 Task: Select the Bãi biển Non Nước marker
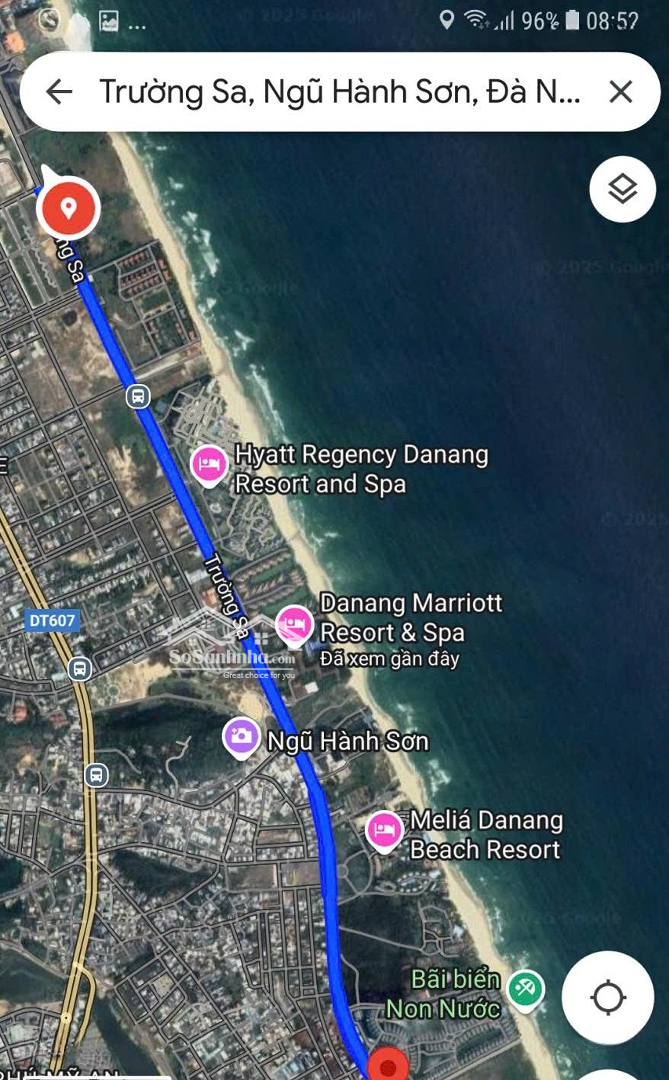(x=525, y=988)
